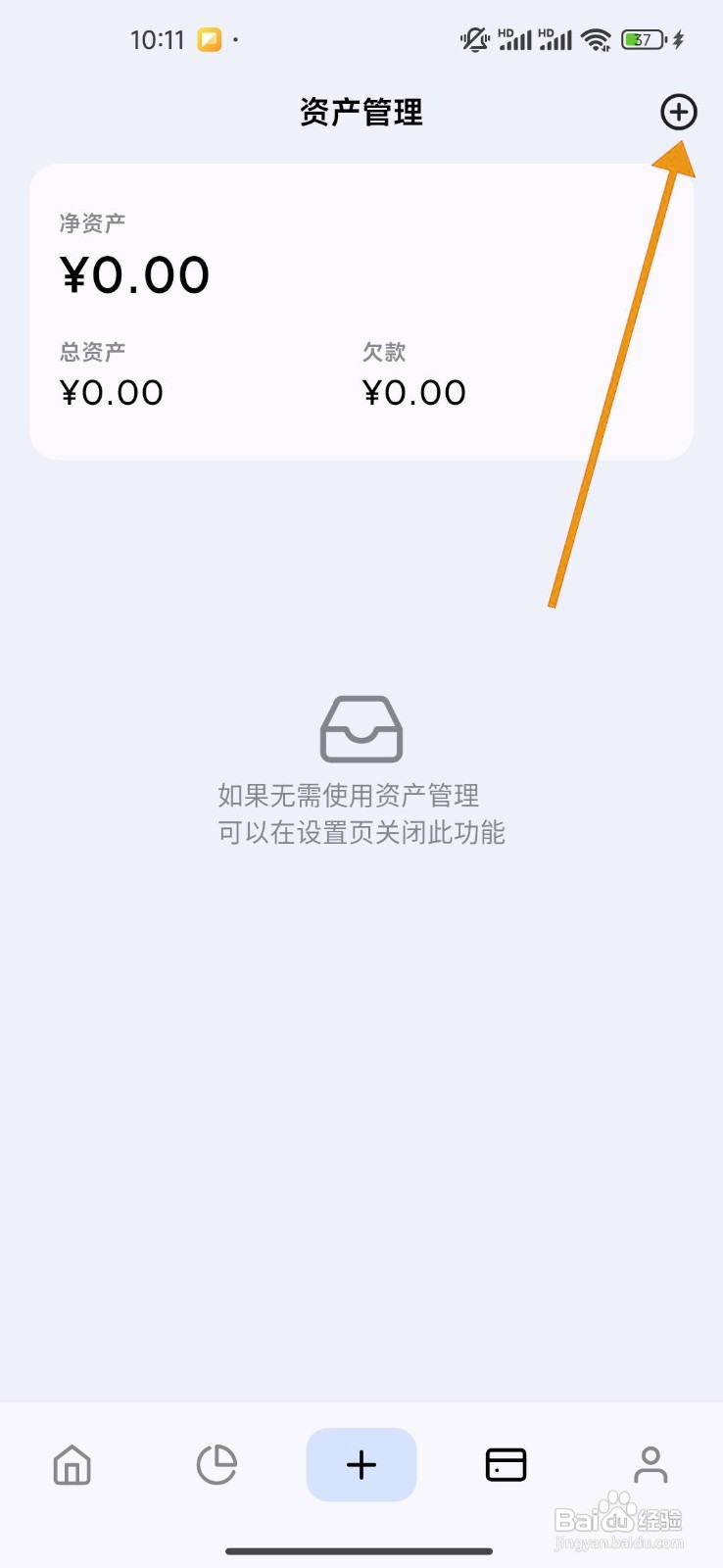Open the personal profile page
723x1568 pixels.
(x=650, y=1465)
